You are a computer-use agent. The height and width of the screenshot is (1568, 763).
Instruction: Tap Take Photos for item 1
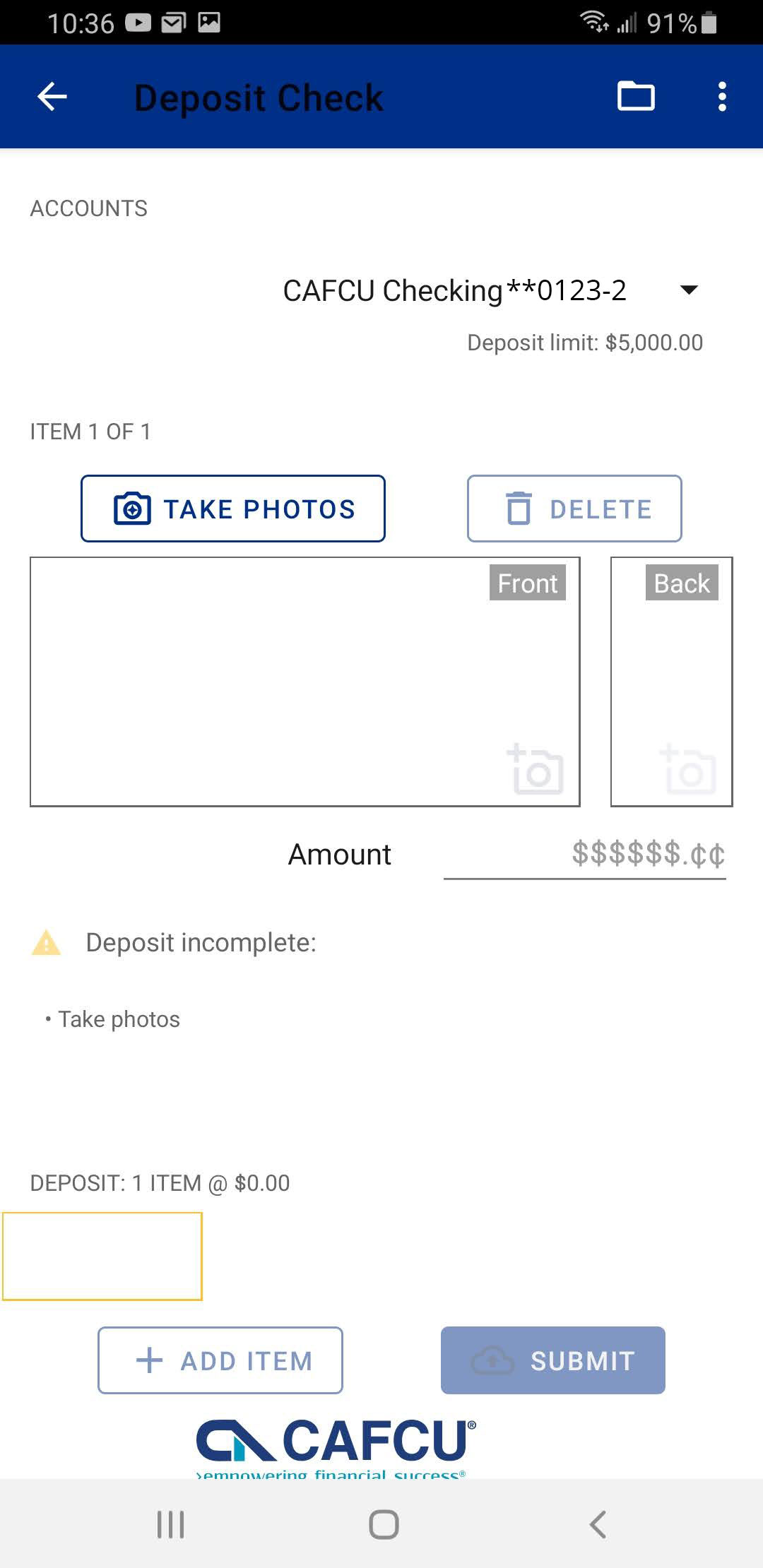click(x=232, y=508)
